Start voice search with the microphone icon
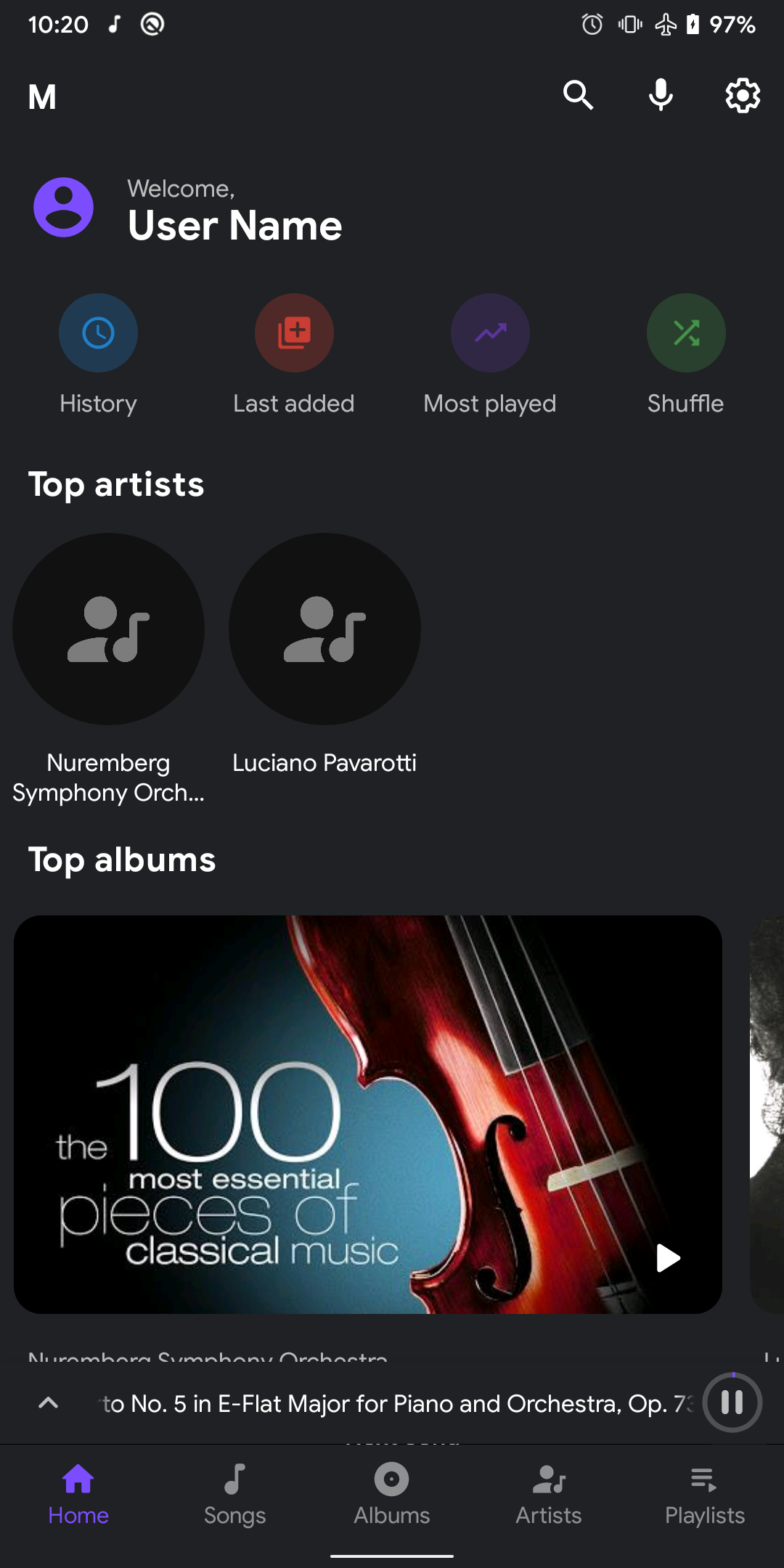Image resolution: width=784 pixels, height=1568 pixels. pos(661,95)
